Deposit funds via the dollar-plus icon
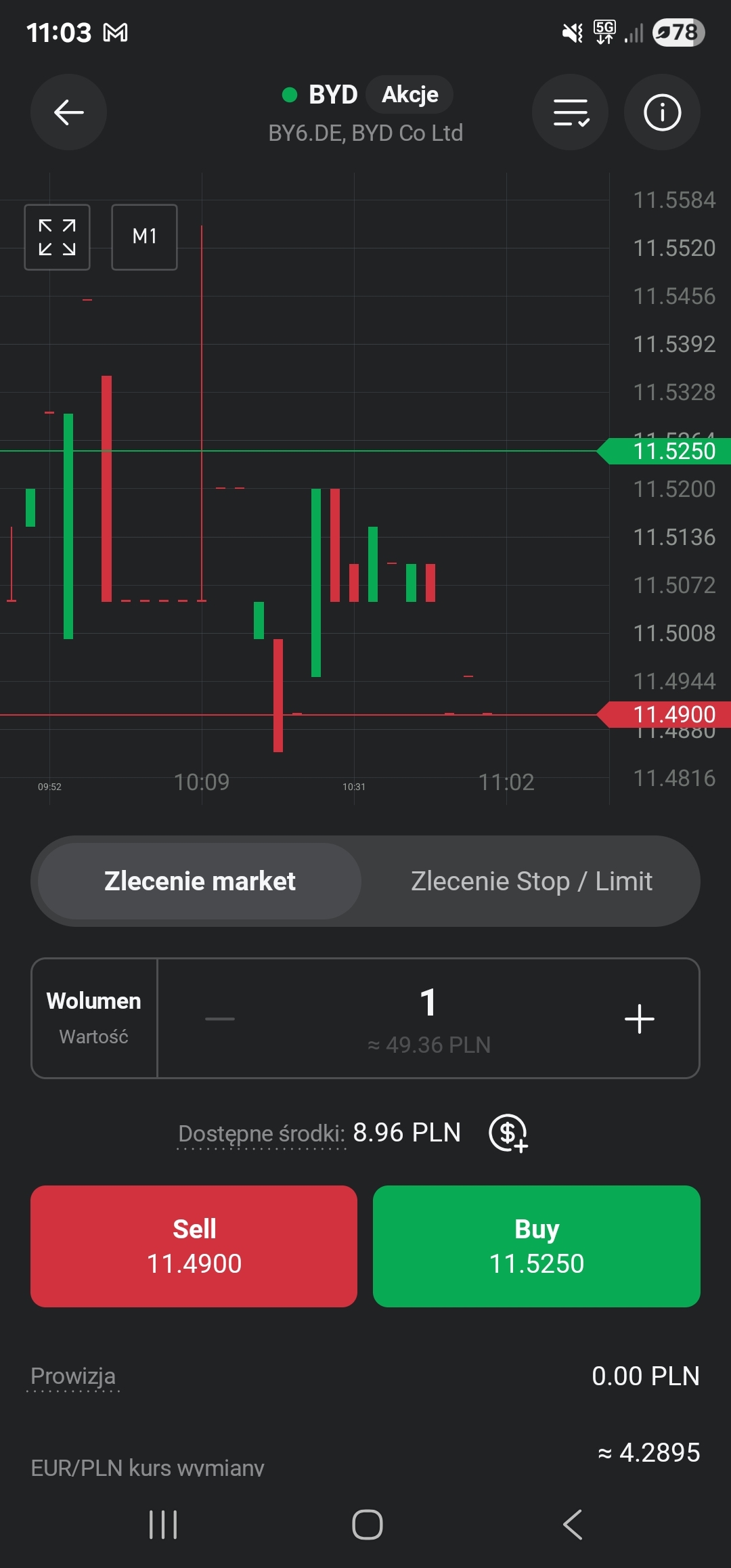The image size is (731, 1568). coord(508,1133)
